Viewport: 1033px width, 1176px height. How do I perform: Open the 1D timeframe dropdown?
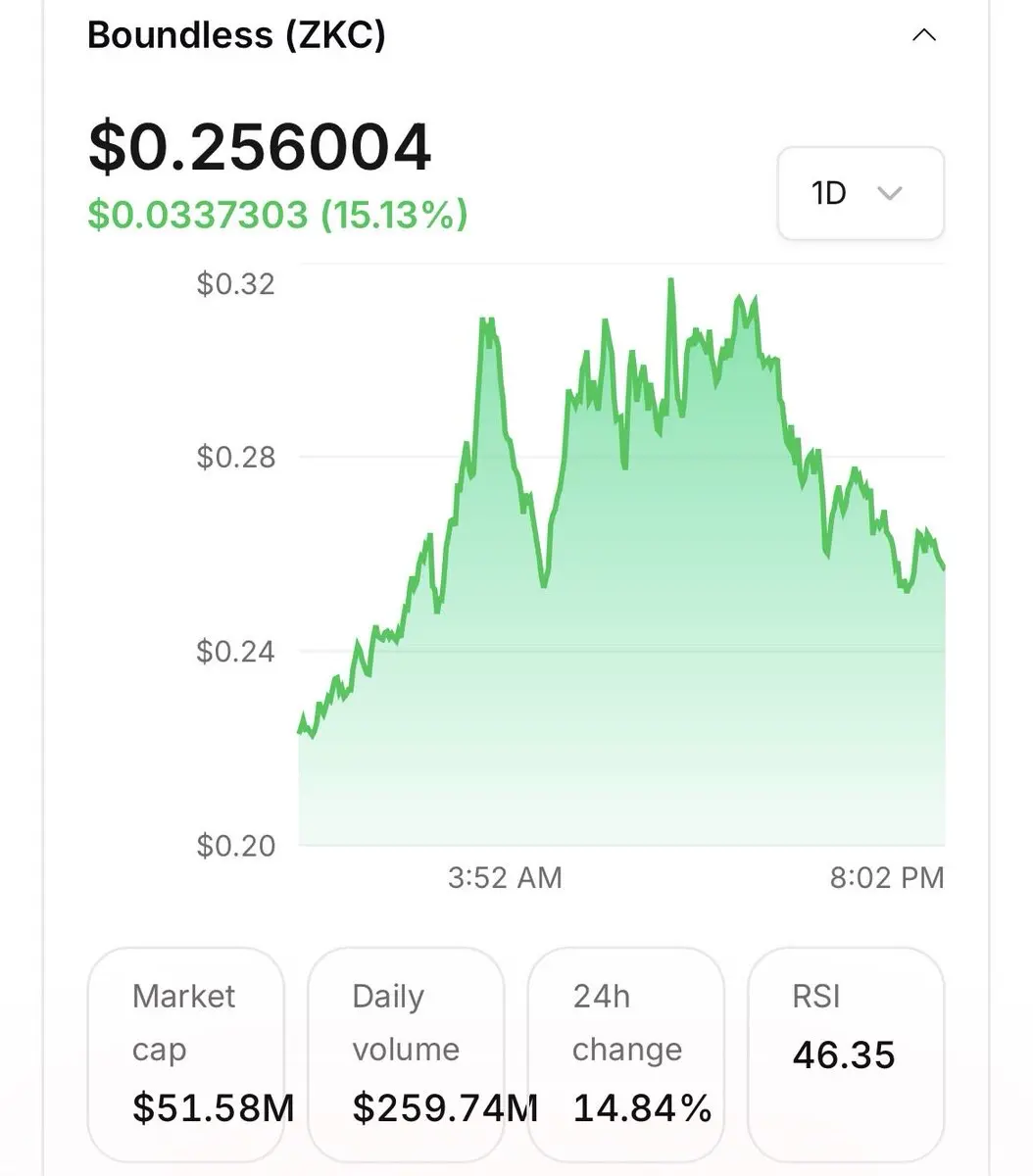(x=861, y=193)
